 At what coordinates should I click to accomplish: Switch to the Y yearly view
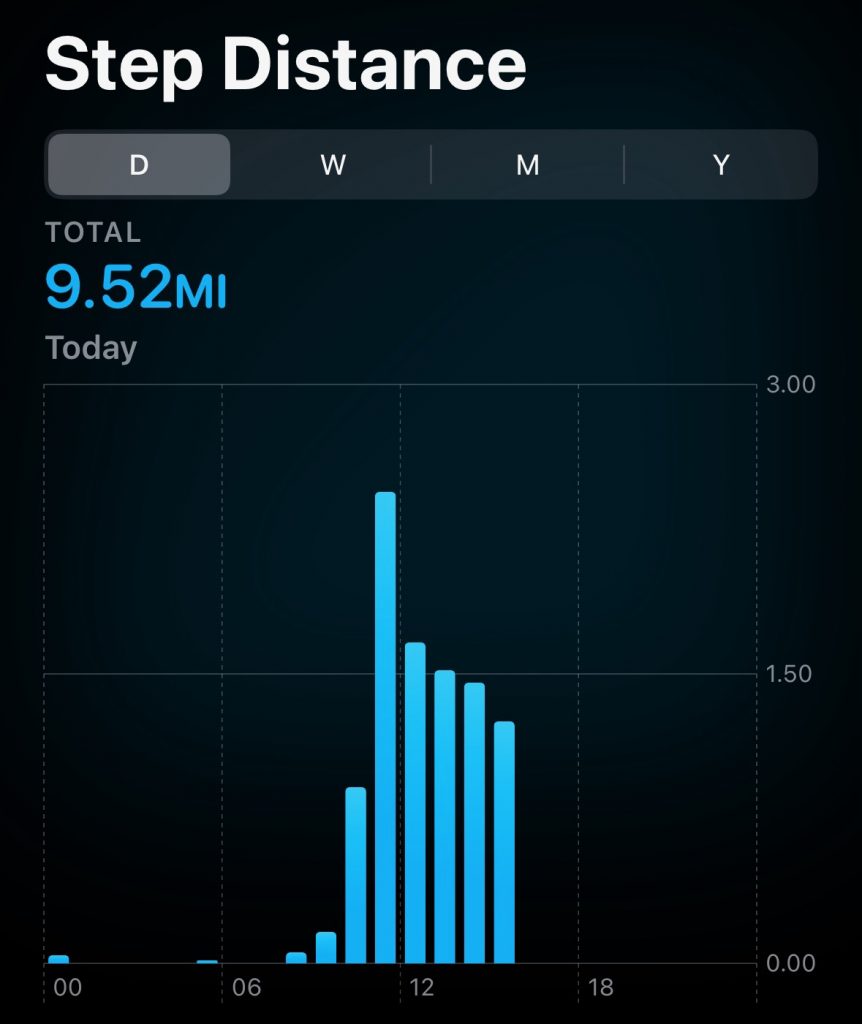pos(721,165)
